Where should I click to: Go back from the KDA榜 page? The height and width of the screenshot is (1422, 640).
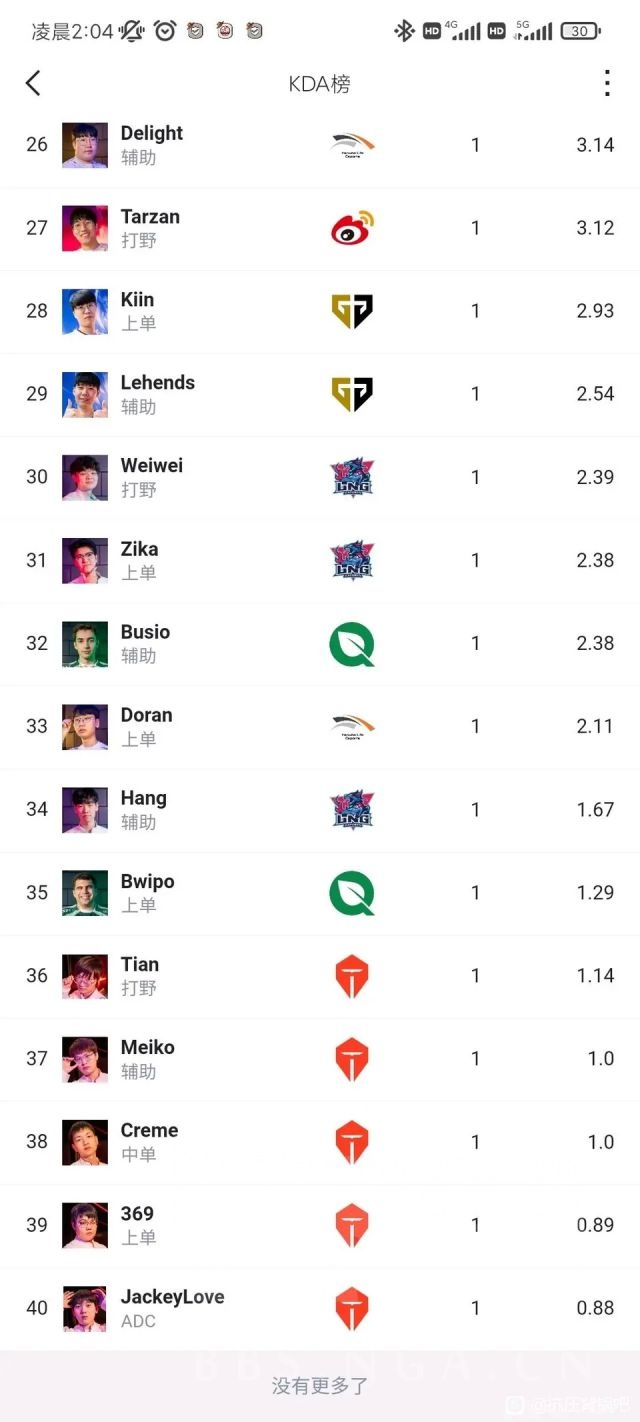click(33, 83)
